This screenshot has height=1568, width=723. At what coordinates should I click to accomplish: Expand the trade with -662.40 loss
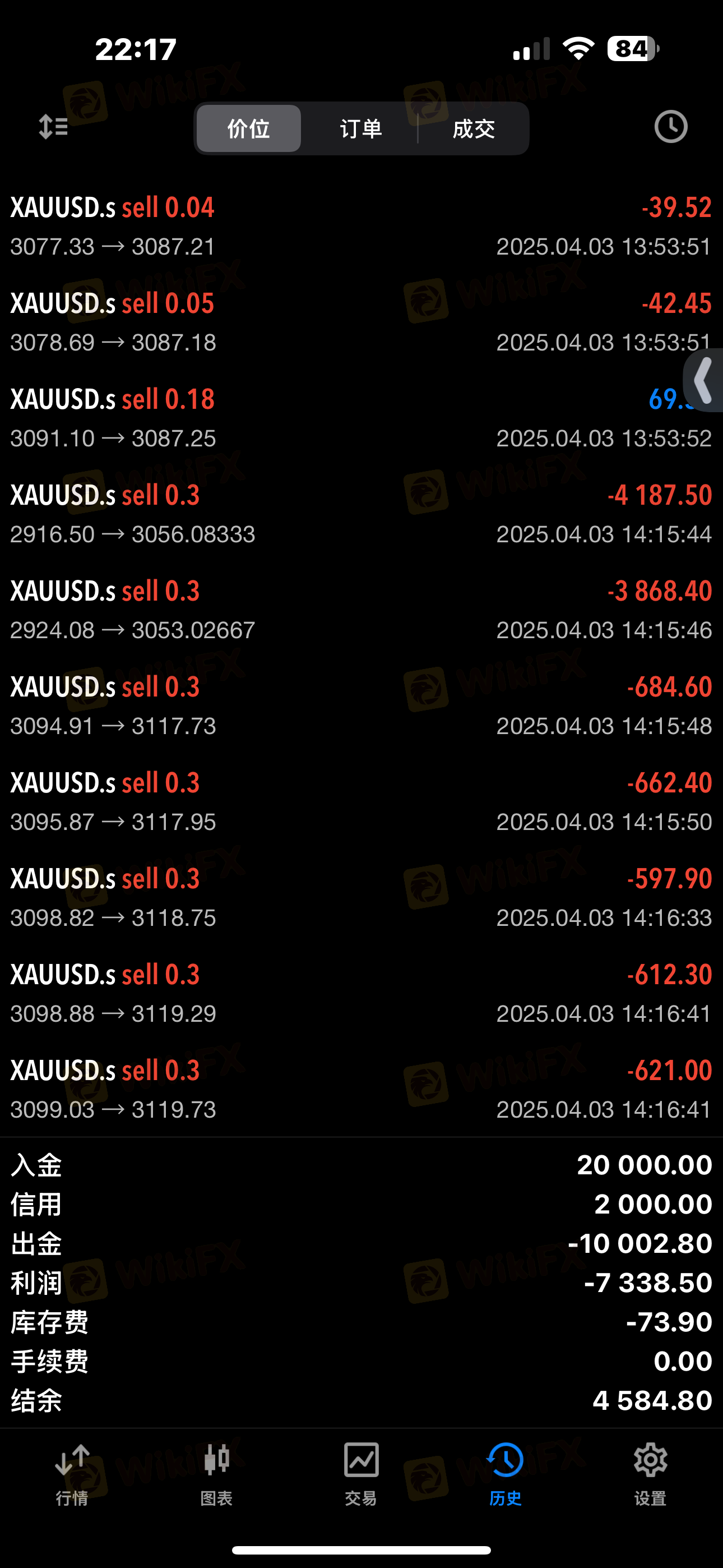361,801
